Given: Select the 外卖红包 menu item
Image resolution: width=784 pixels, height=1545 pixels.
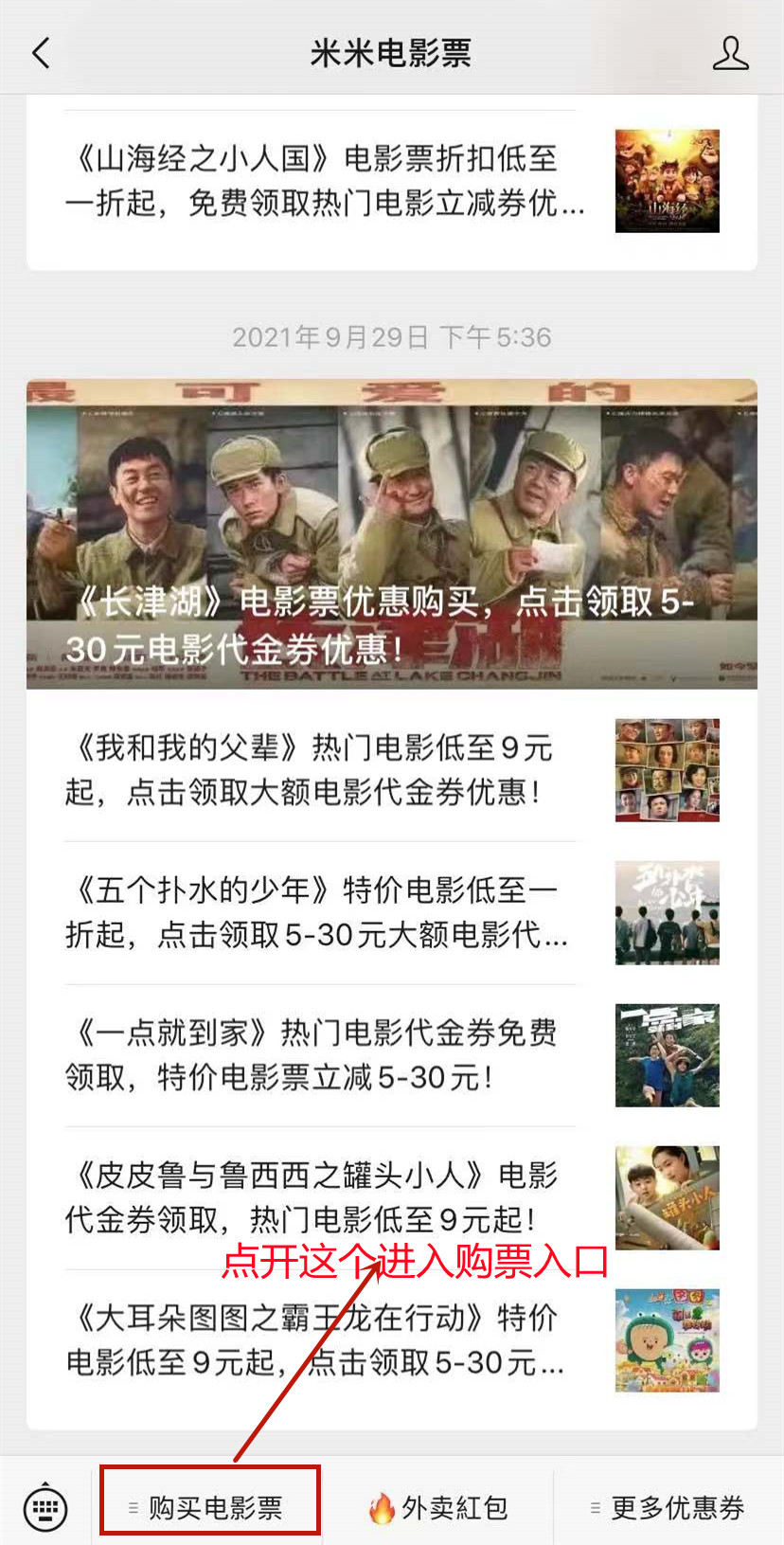Looking at the screenshot, I should click(438, 1507).
